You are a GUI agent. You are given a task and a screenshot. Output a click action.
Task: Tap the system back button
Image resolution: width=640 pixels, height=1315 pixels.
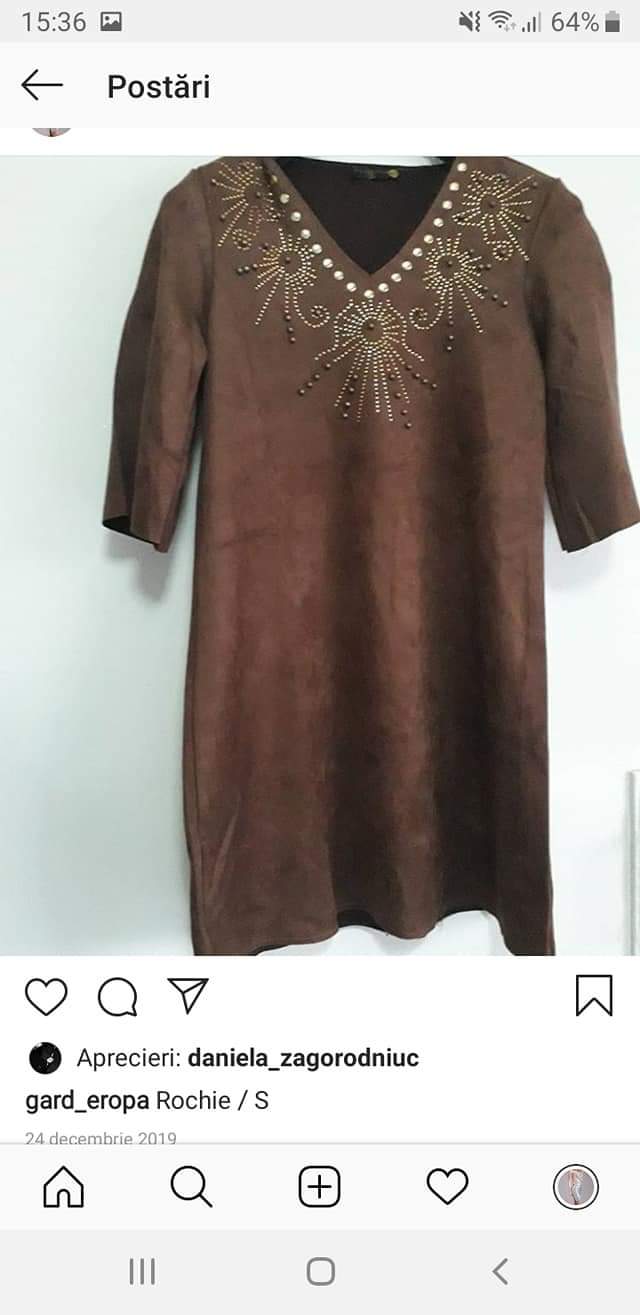coord(500,1271)
